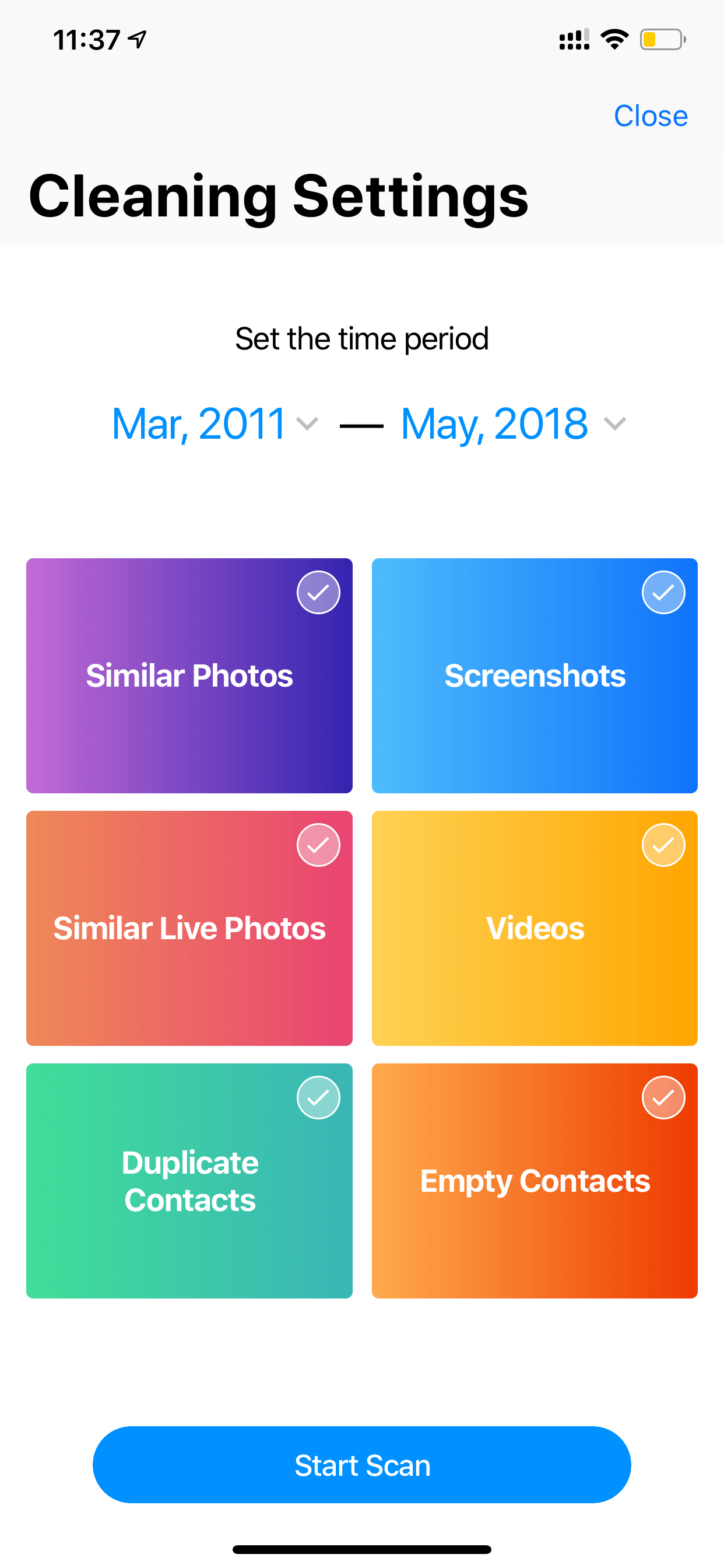Toggle the Similar Live Photos option
The width and height of the screenshot is (724, 1568).
189,928
